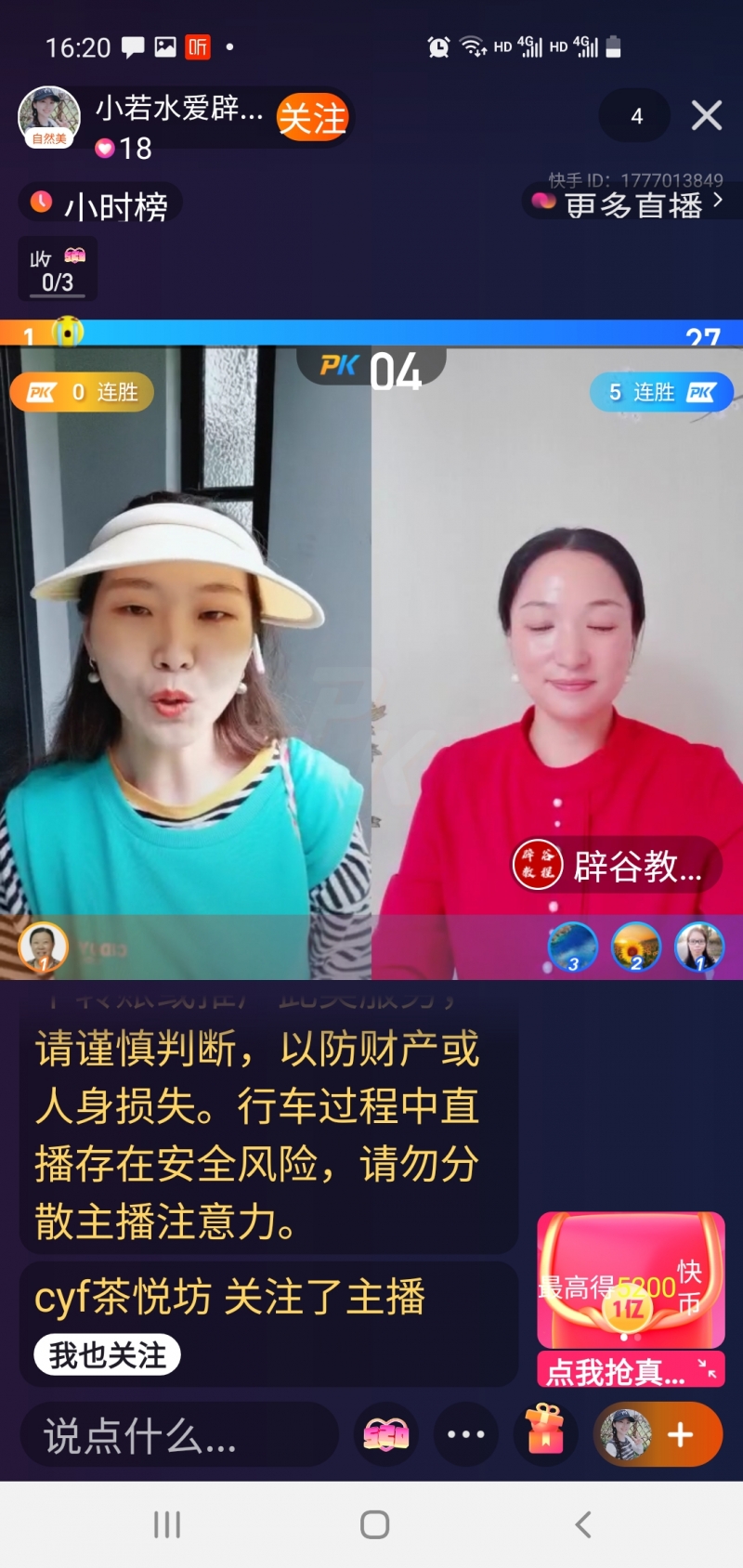The image size is (743, 1568).
Task: Close the live stream
Action: click(707, 116)
